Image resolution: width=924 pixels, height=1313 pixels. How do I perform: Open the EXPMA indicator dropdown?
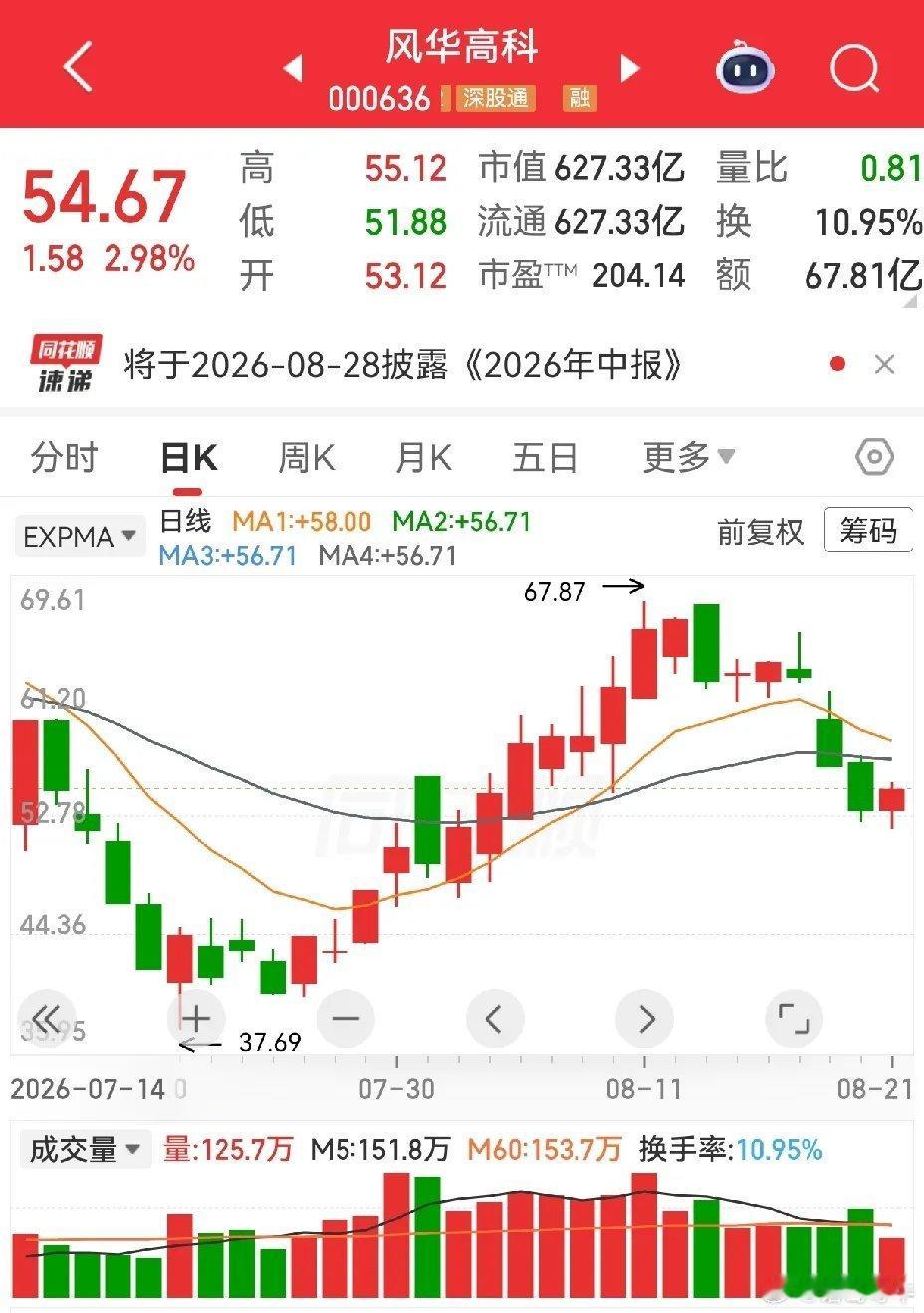[80, 537]
